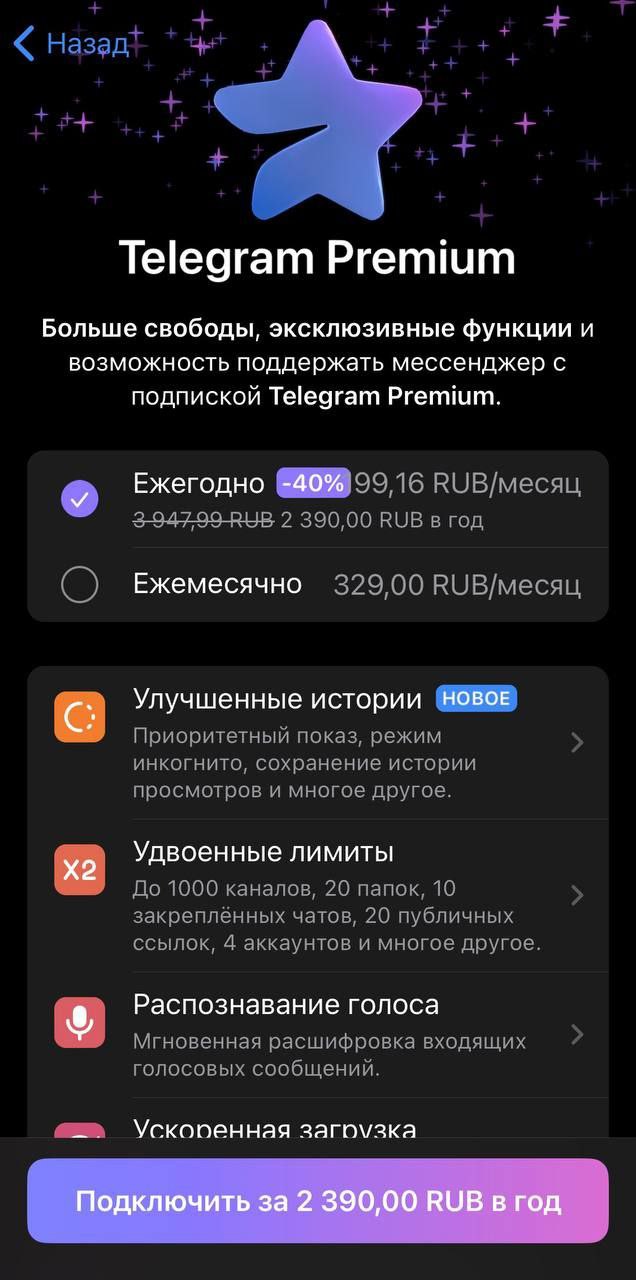Select the Ежегодно yearly plan

pos(317,499)
